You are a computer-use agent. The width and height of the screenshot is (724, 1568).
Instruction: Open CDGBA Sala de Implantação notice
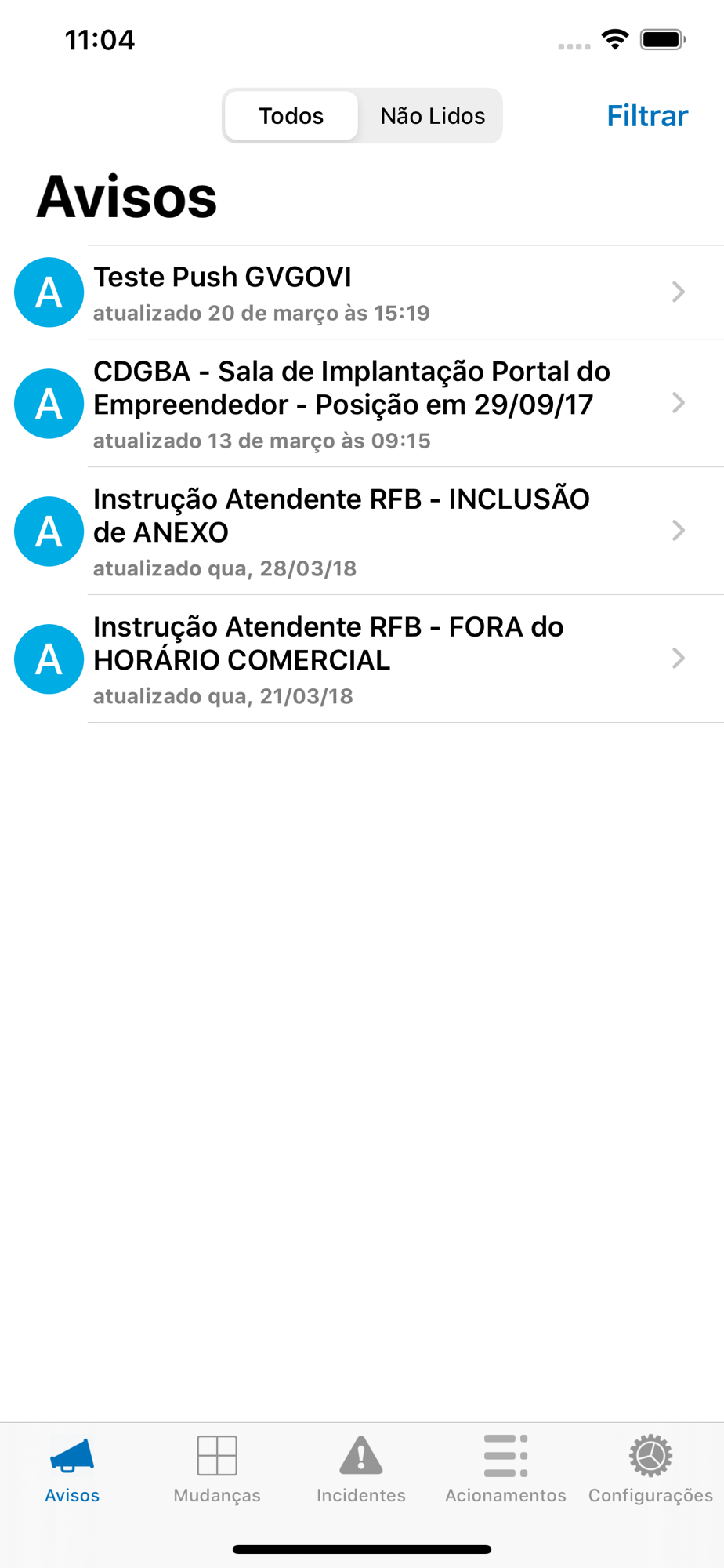coord(362,404)
